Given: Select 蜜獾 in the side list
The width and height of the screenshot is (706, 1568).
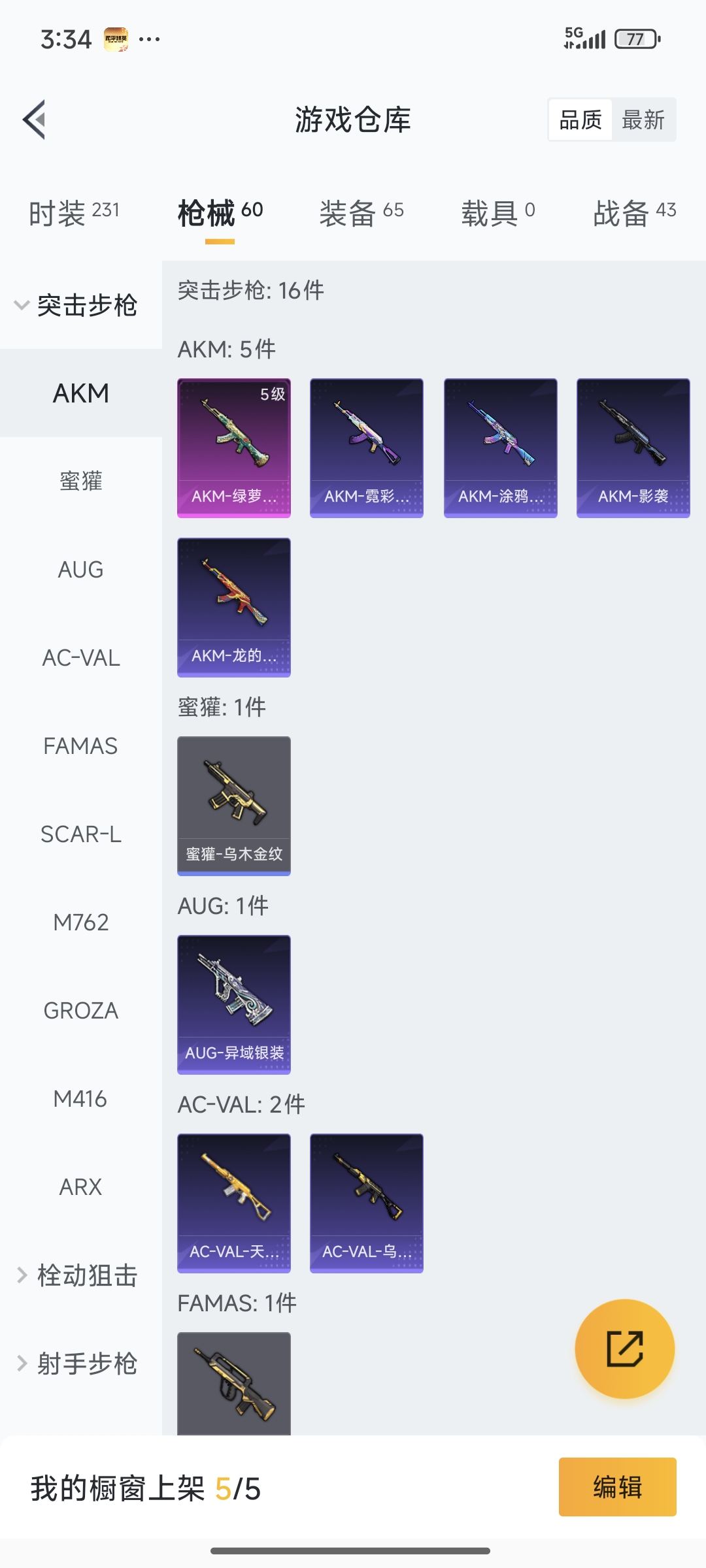Looking at the screenshot, I should (81, 482).
